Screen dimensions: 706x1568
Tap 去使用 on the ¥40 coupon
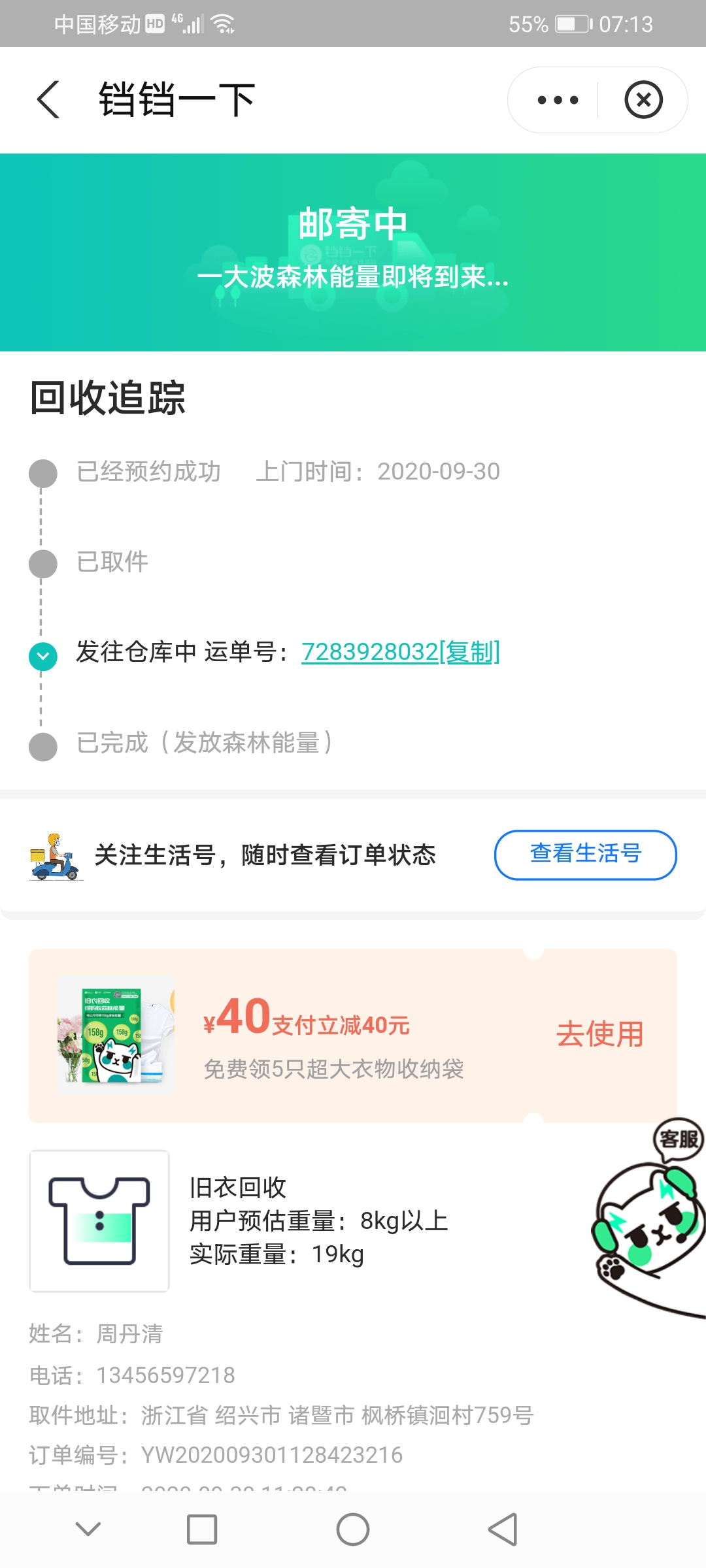tap(599, 1035)
